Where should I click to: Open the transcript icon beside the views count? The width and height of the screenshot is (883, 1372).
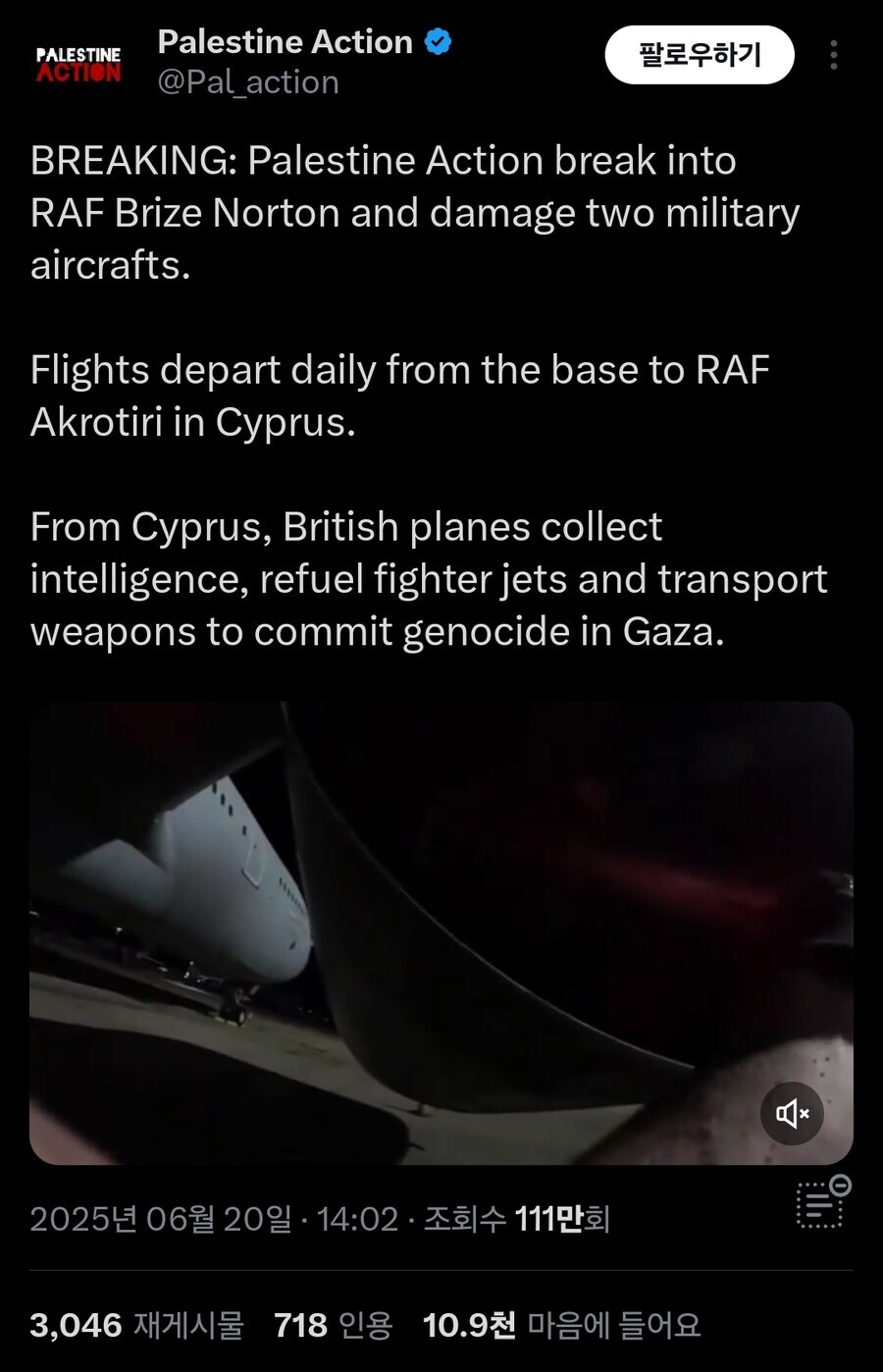821,1202
